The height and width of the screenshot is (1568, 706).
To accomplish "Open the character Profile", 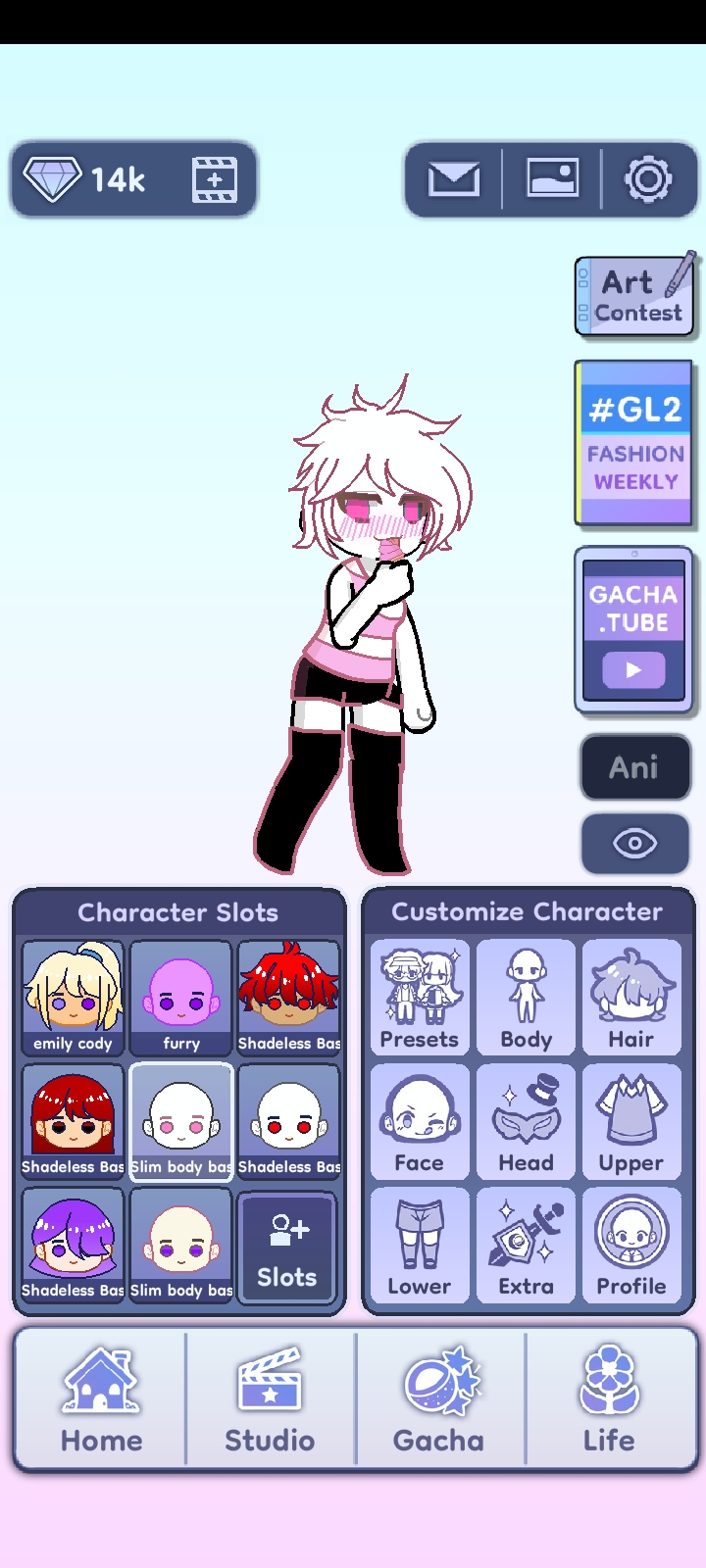I will tap(631, 1245).
